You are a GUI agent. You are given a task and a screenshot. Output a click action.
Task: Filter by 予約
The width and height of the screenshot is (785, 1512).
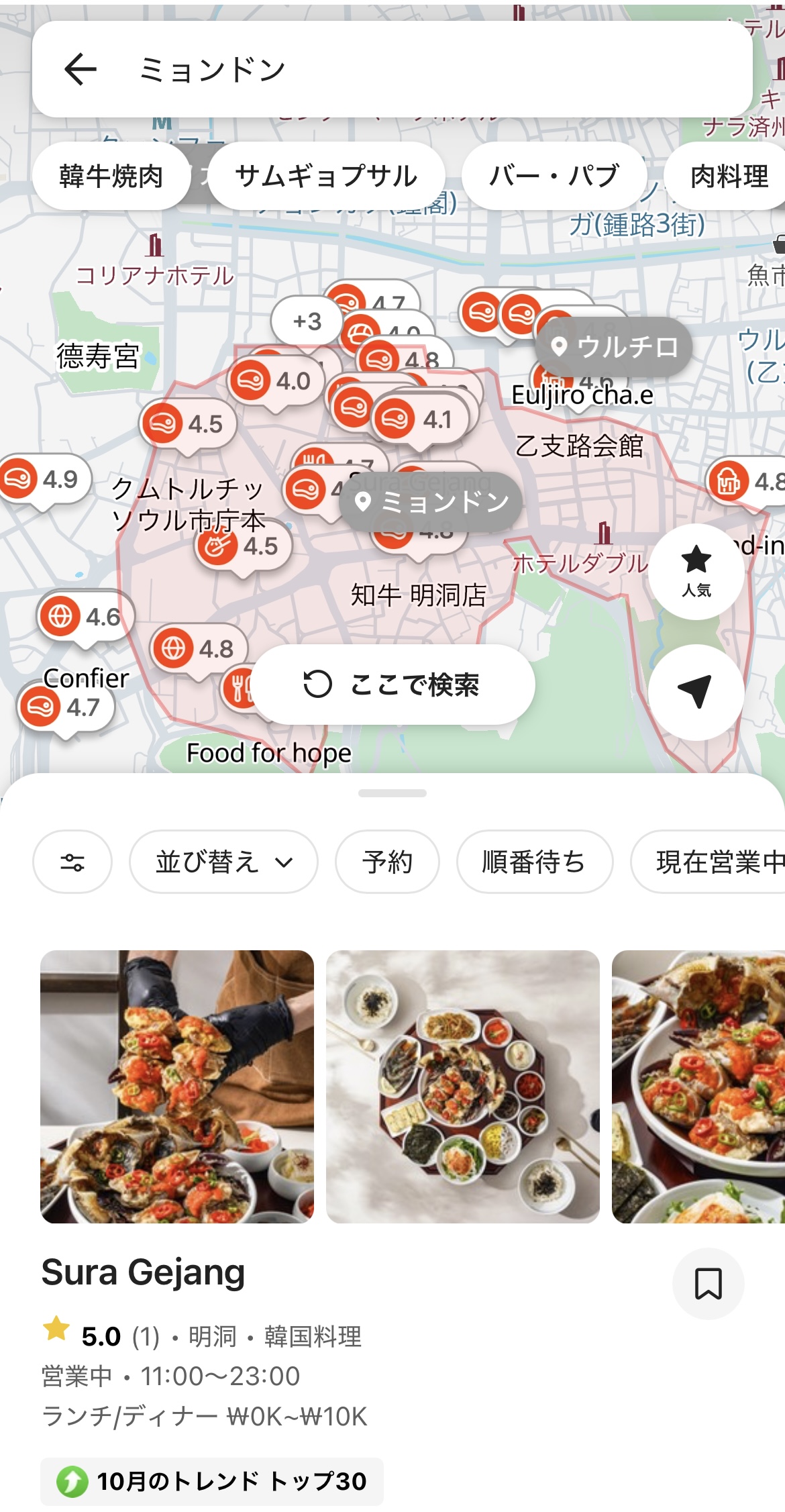pyautogui.click(x=387, y=862)
